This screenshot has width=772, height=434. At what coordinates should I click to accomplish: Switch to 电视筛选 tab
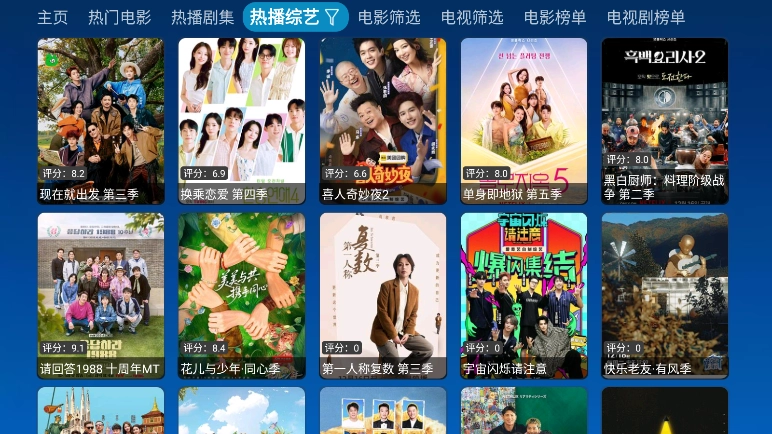472,17
